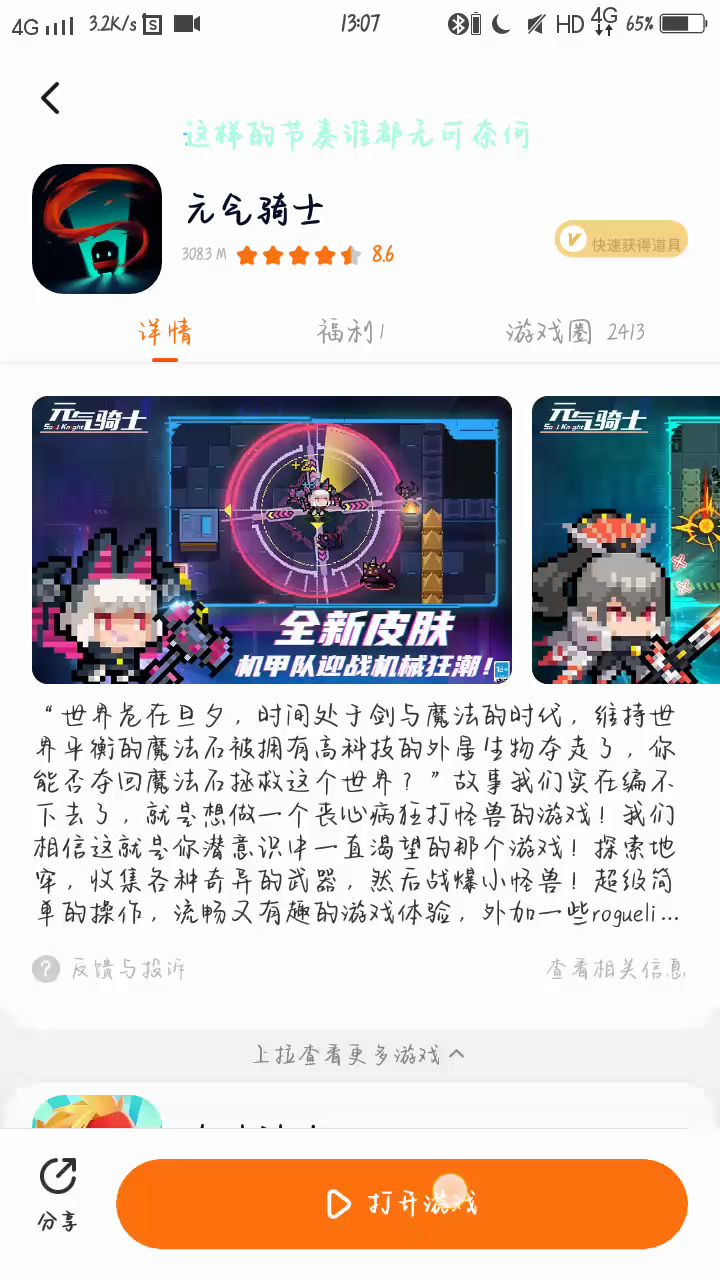Image resolution: width=720 pixels, height=1280 pixels.
Task: Switch to the 福利 tab
Action: 351,332
